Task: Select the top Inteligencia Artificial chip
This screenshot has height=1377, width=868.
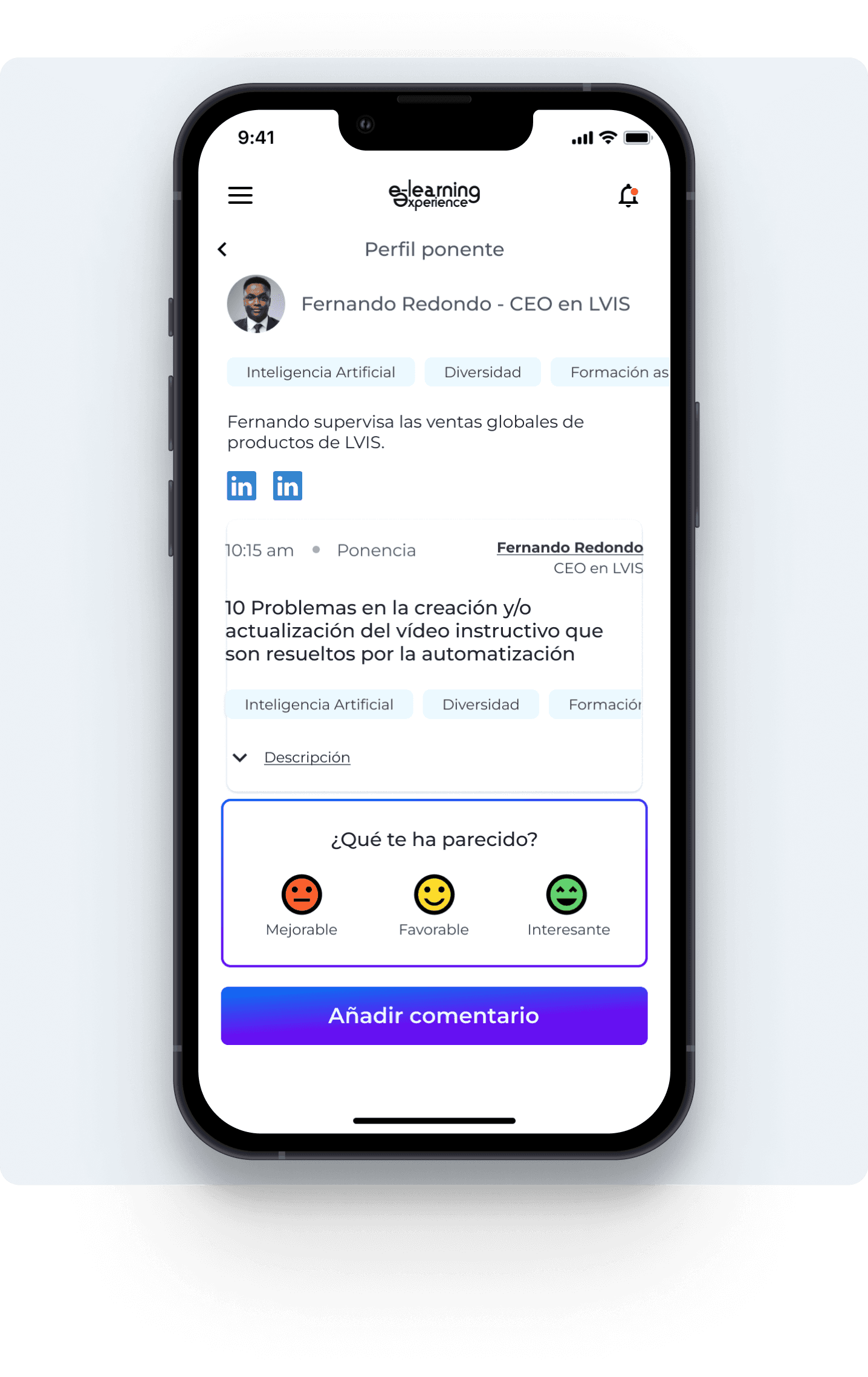Action: point(320,372)
